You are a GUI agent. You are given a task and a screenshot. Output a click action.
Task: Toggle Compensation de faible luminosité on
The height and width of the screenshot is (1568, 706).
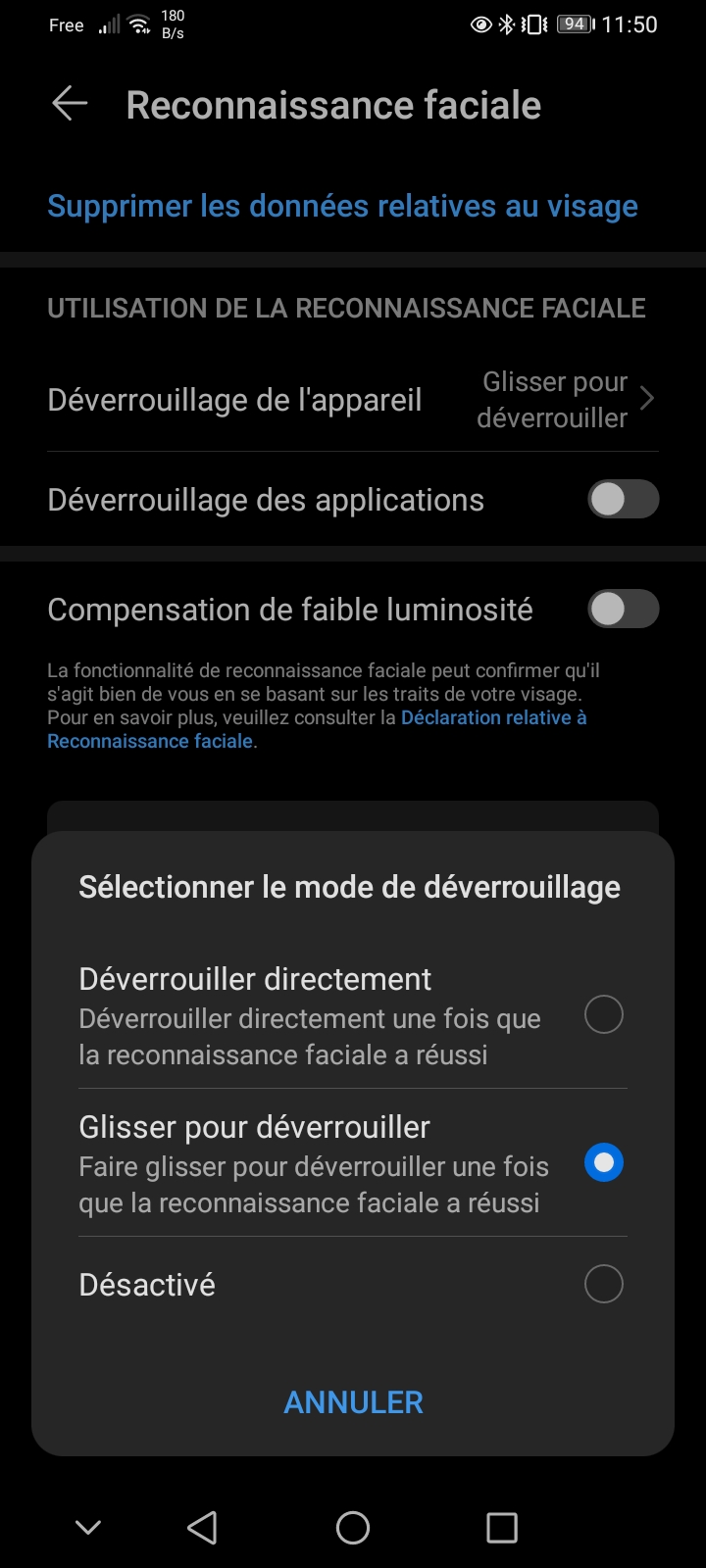point(623,609)
